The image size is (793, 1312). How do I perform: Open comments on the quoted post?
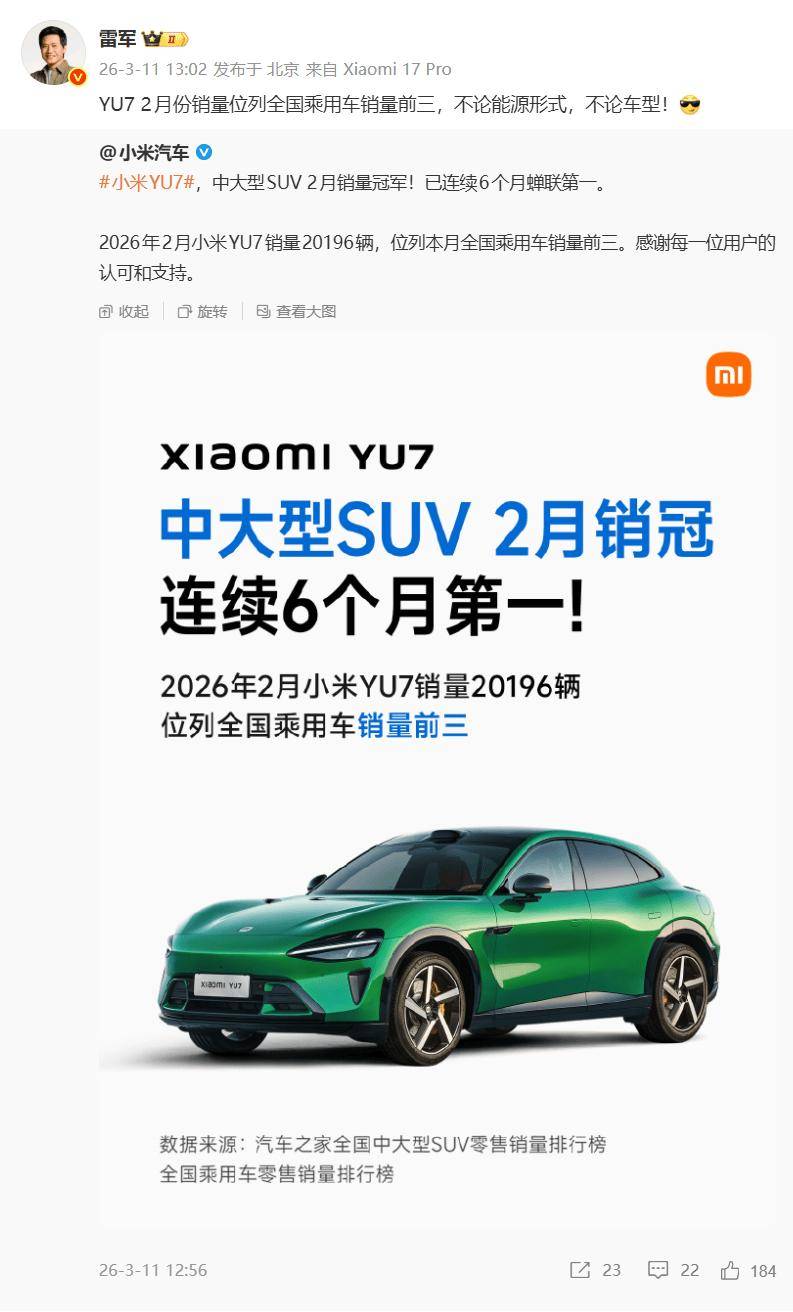(673, 1270)
